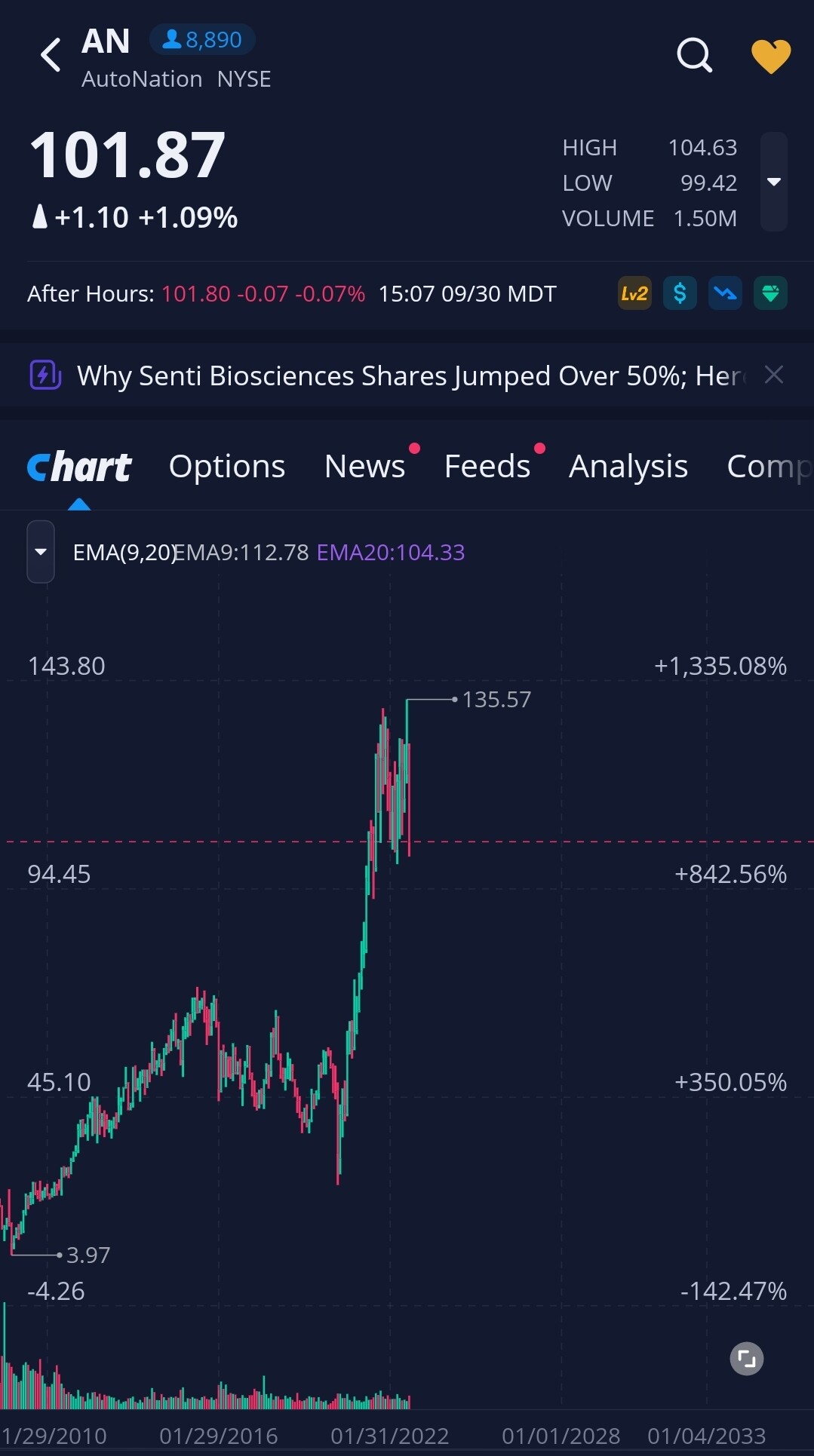Open the EMA indicator dropdown
Screen dimensions: 814x1456
tap(41, 552)
